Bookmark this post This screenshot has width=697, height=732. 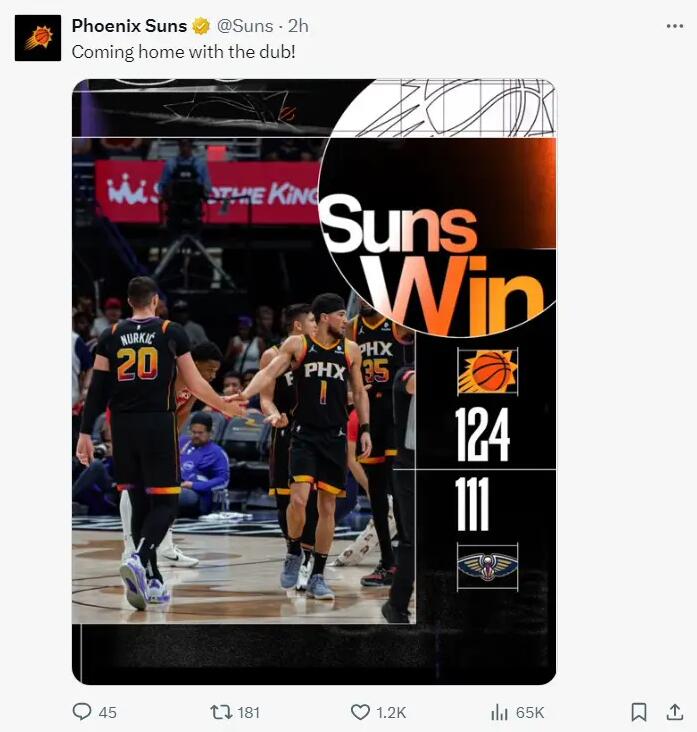[x=638, y=712]
